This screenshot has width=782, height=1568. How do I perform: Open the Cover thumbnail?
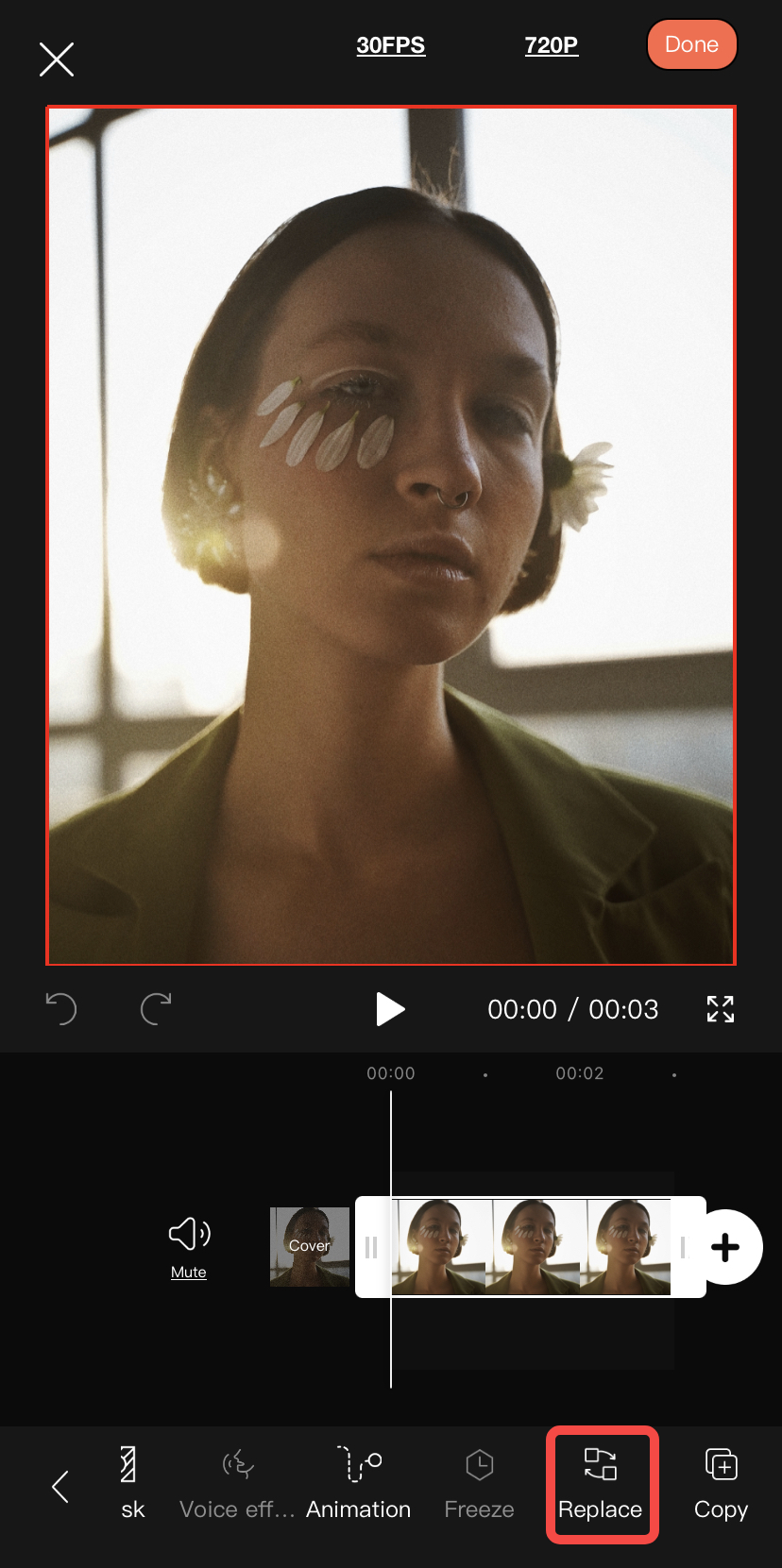click(x=310, y=1247)
